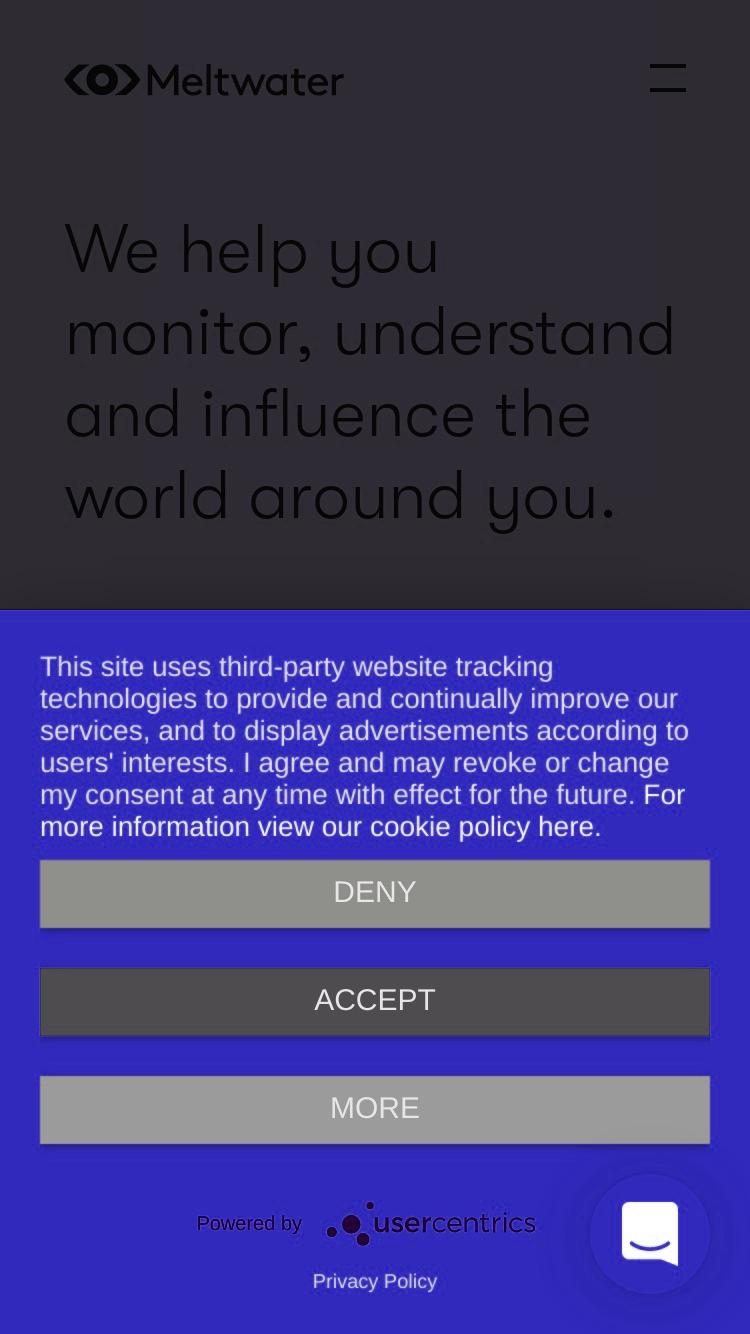The image size is (750, 1334).
Task: Deny cookie tracking consent
Action: 375,893
